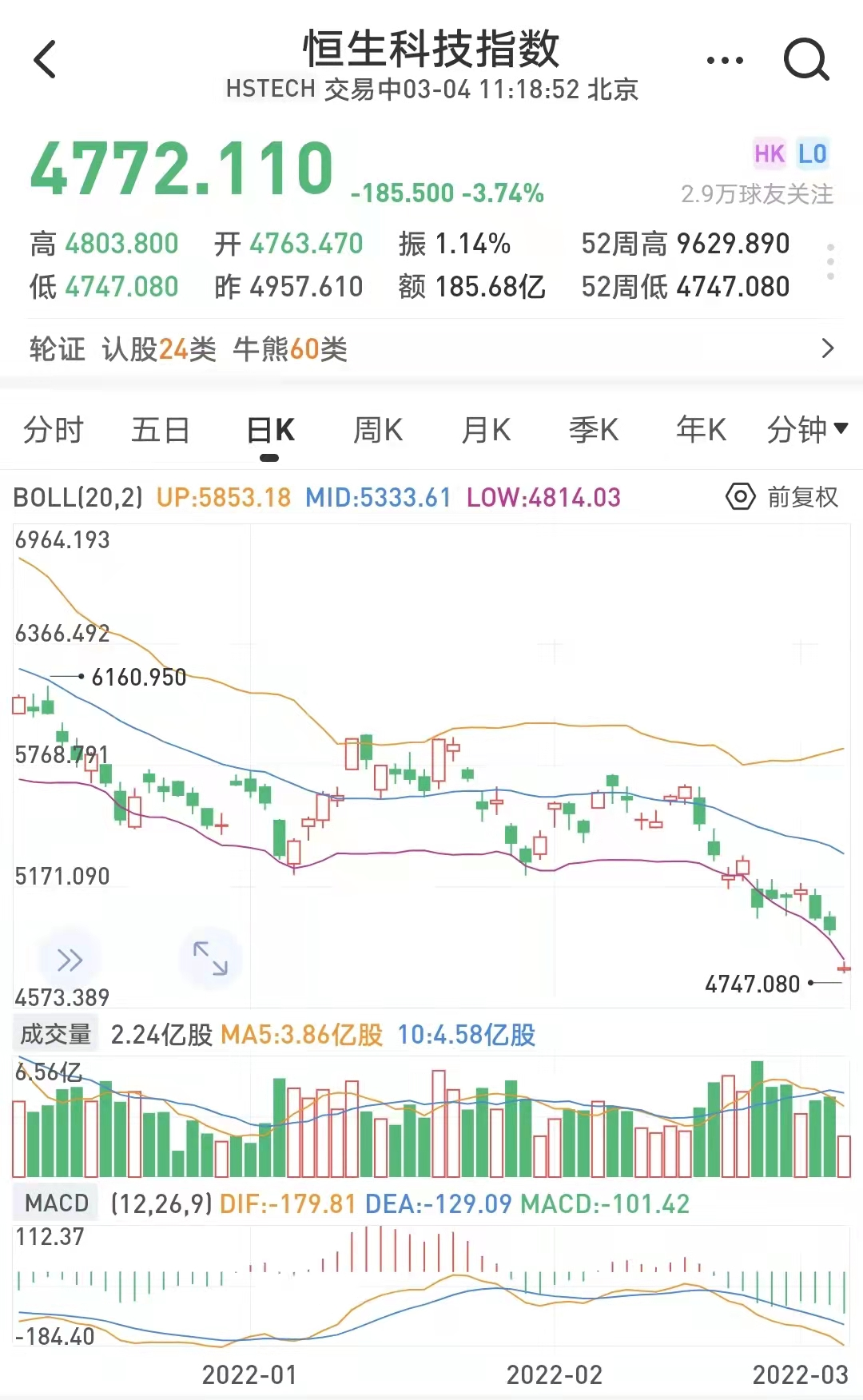Tap the double-arrow chart shift button
Viewport: 863px width, 1400px height.
pyautogui.click(x=70, y=960)
